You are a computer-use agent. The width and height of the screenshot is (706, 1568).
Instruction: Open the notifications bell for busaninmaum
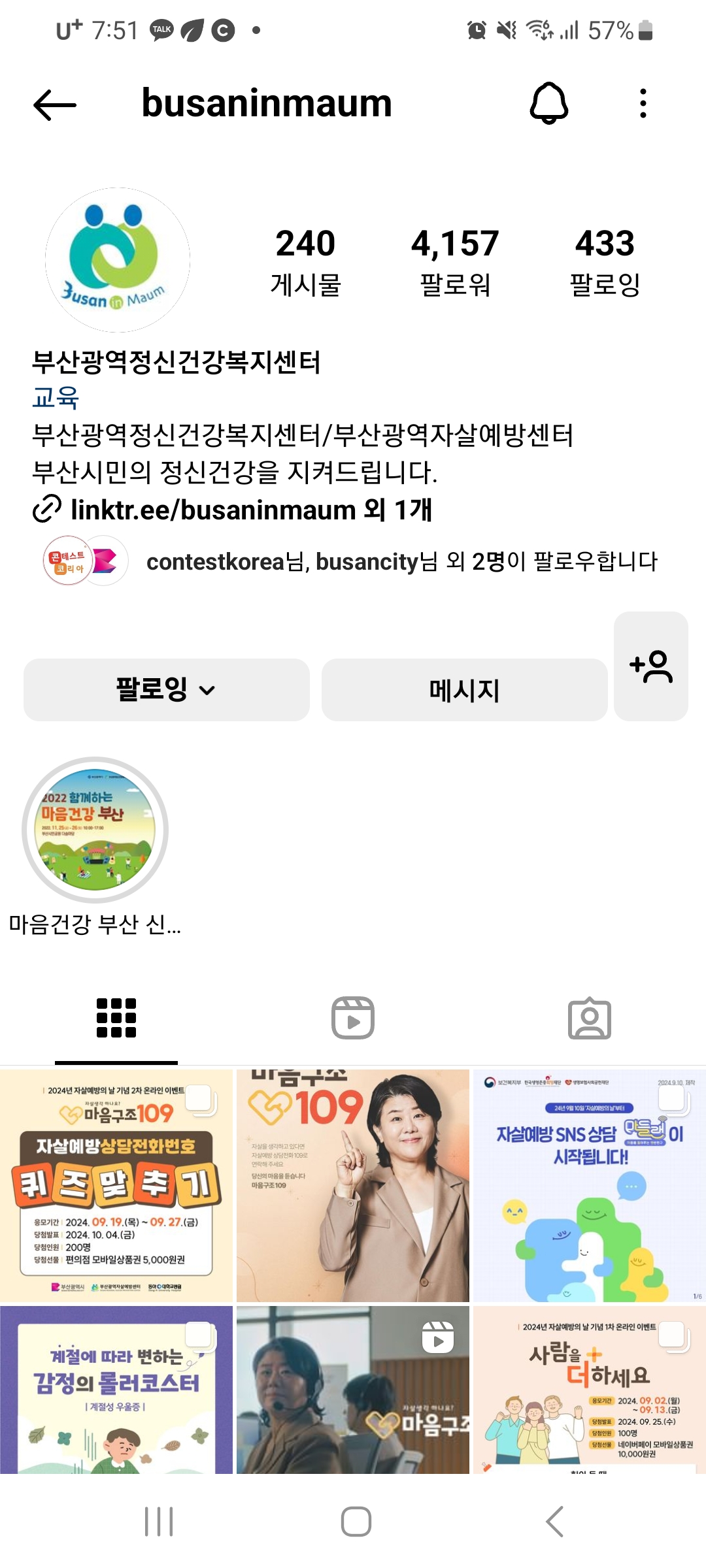point(548,103)
